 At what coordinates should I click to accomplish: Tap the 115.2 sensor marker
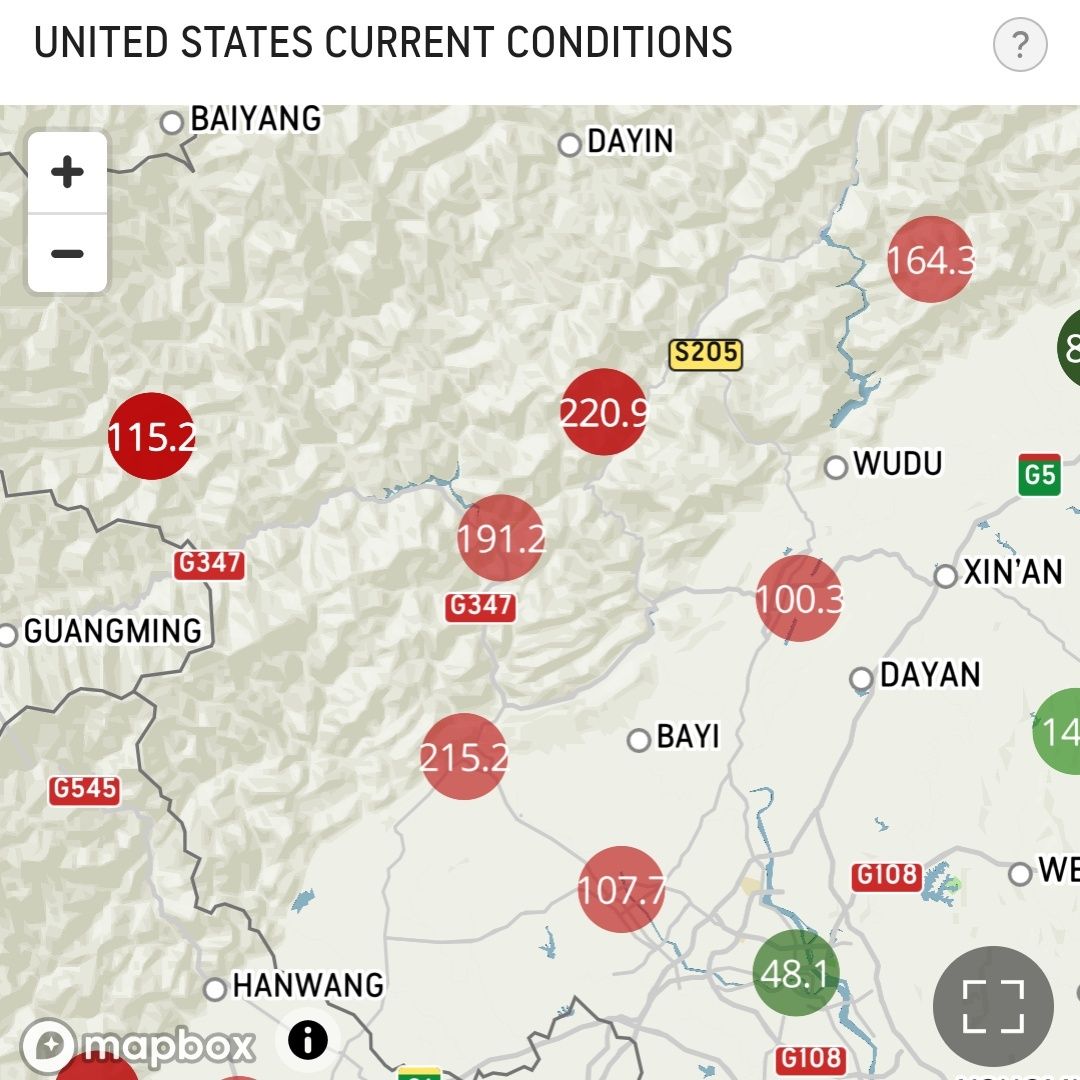coord(151,436)
